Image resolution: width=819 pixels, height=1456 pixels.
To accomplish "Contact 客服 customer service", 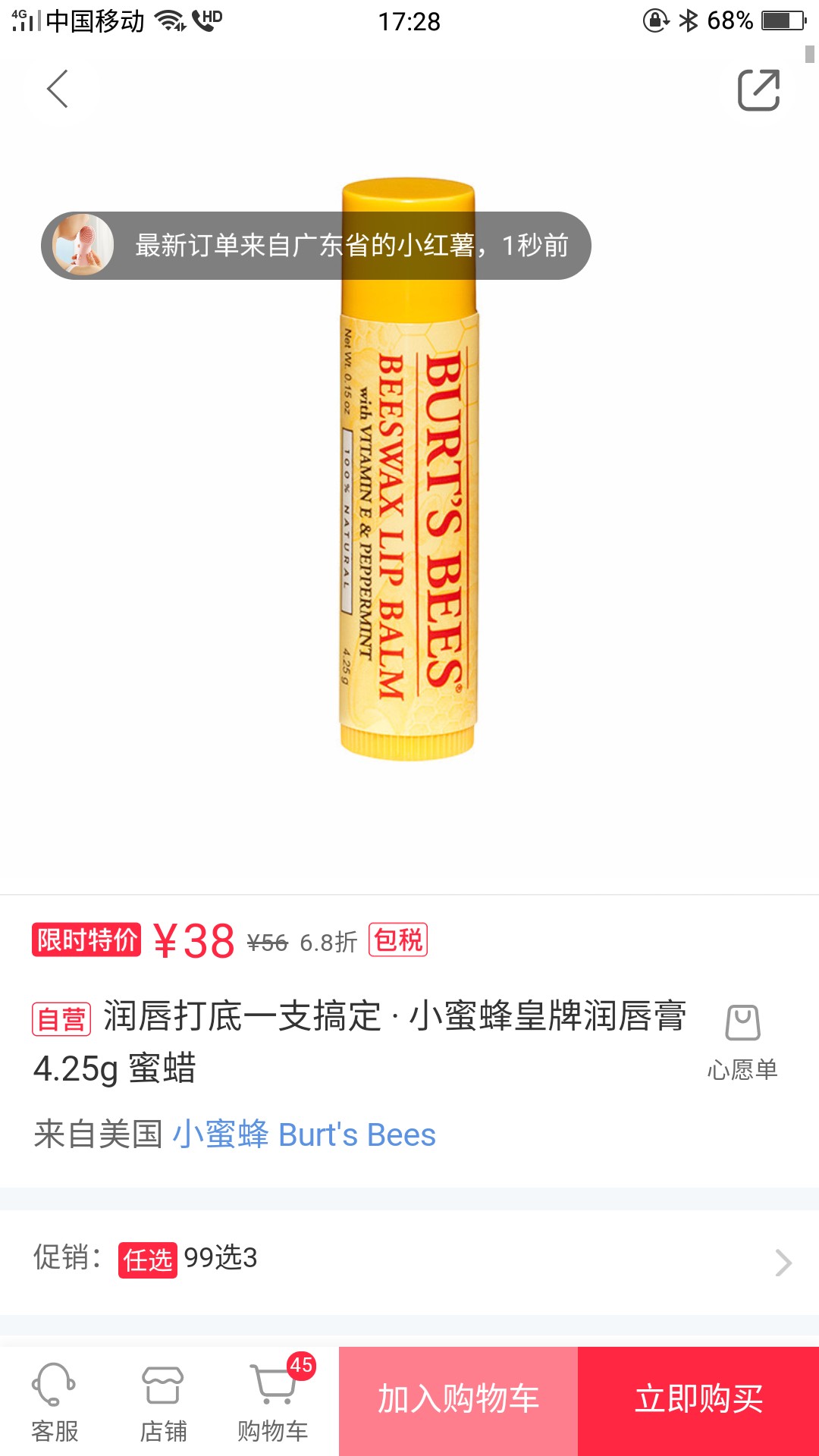I will tap(55, 1402).
